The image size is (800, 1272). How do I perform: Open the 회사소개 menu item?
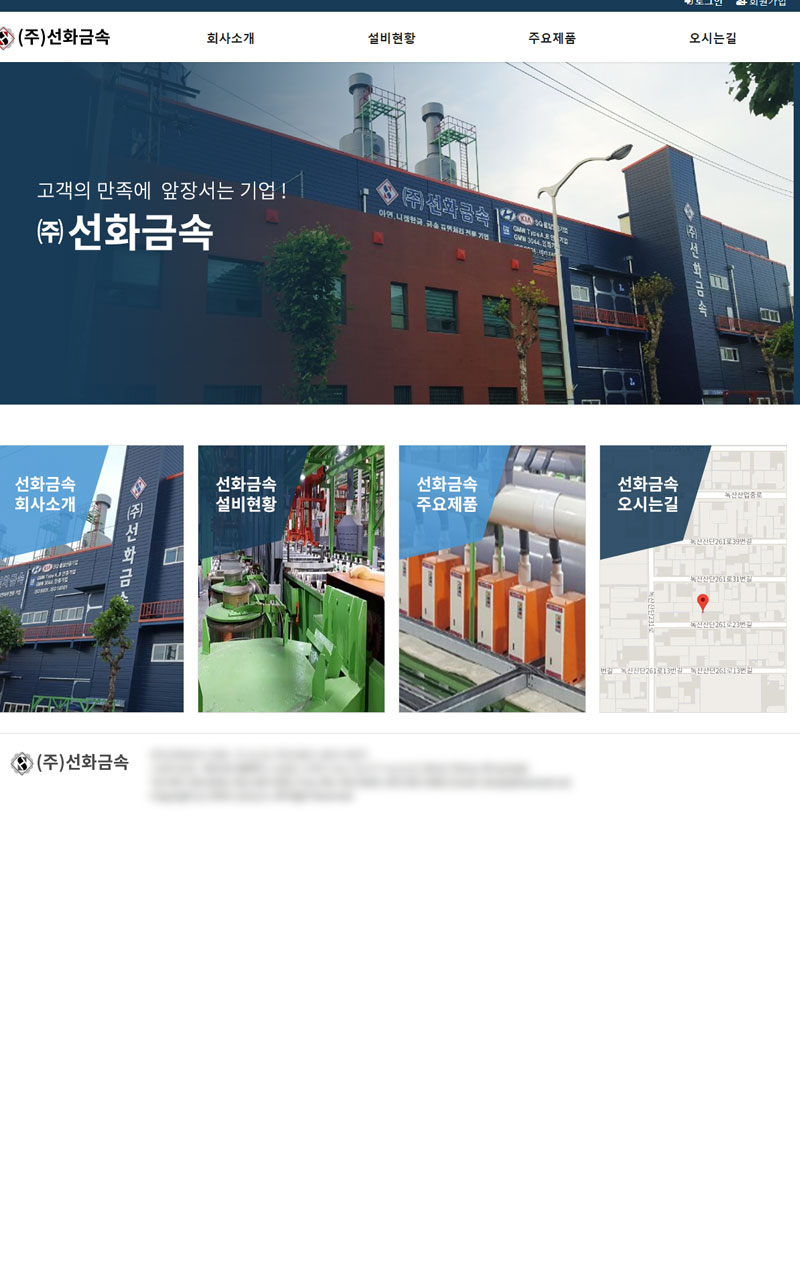click(x=230, y=39)
